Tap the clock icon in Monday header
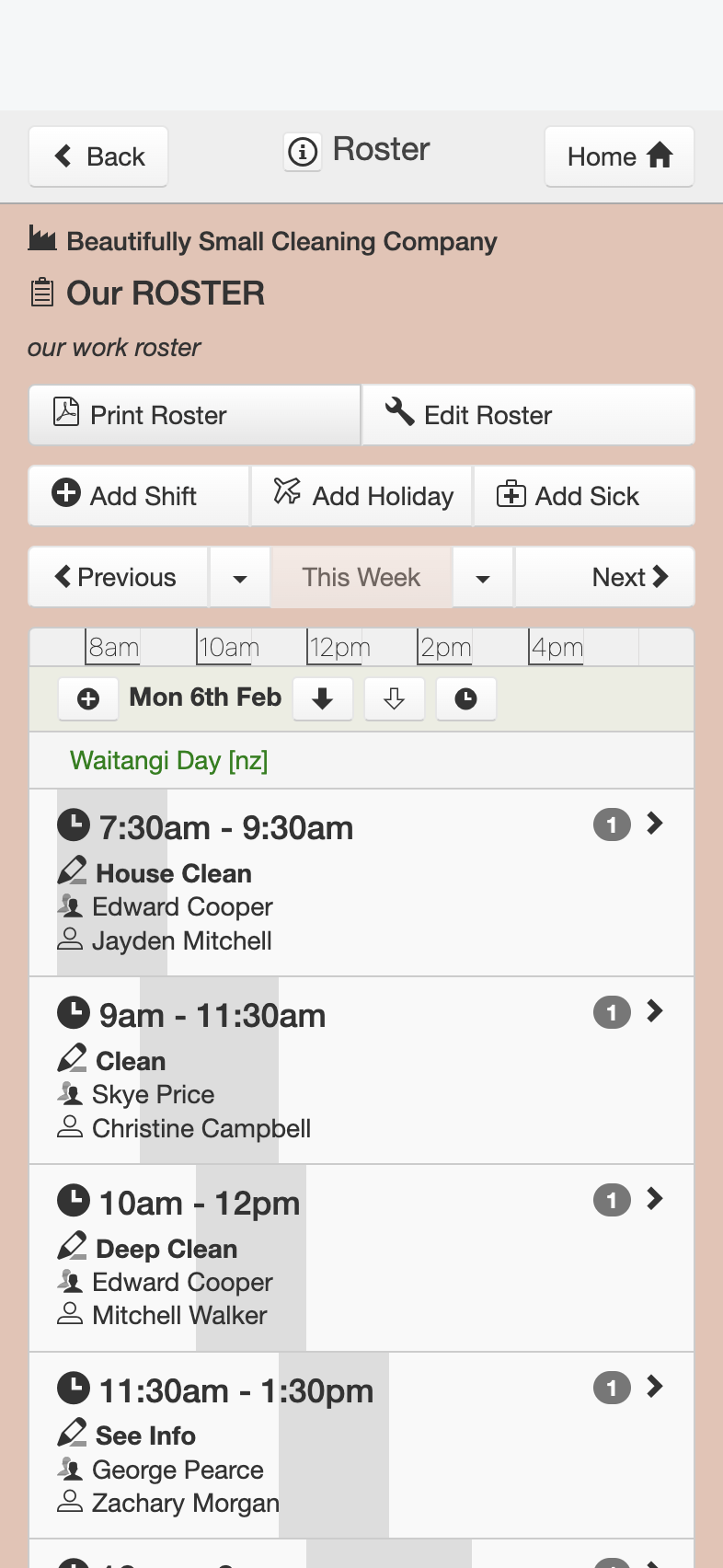This screenshot has width=723, height=1568. coord(466,698)
